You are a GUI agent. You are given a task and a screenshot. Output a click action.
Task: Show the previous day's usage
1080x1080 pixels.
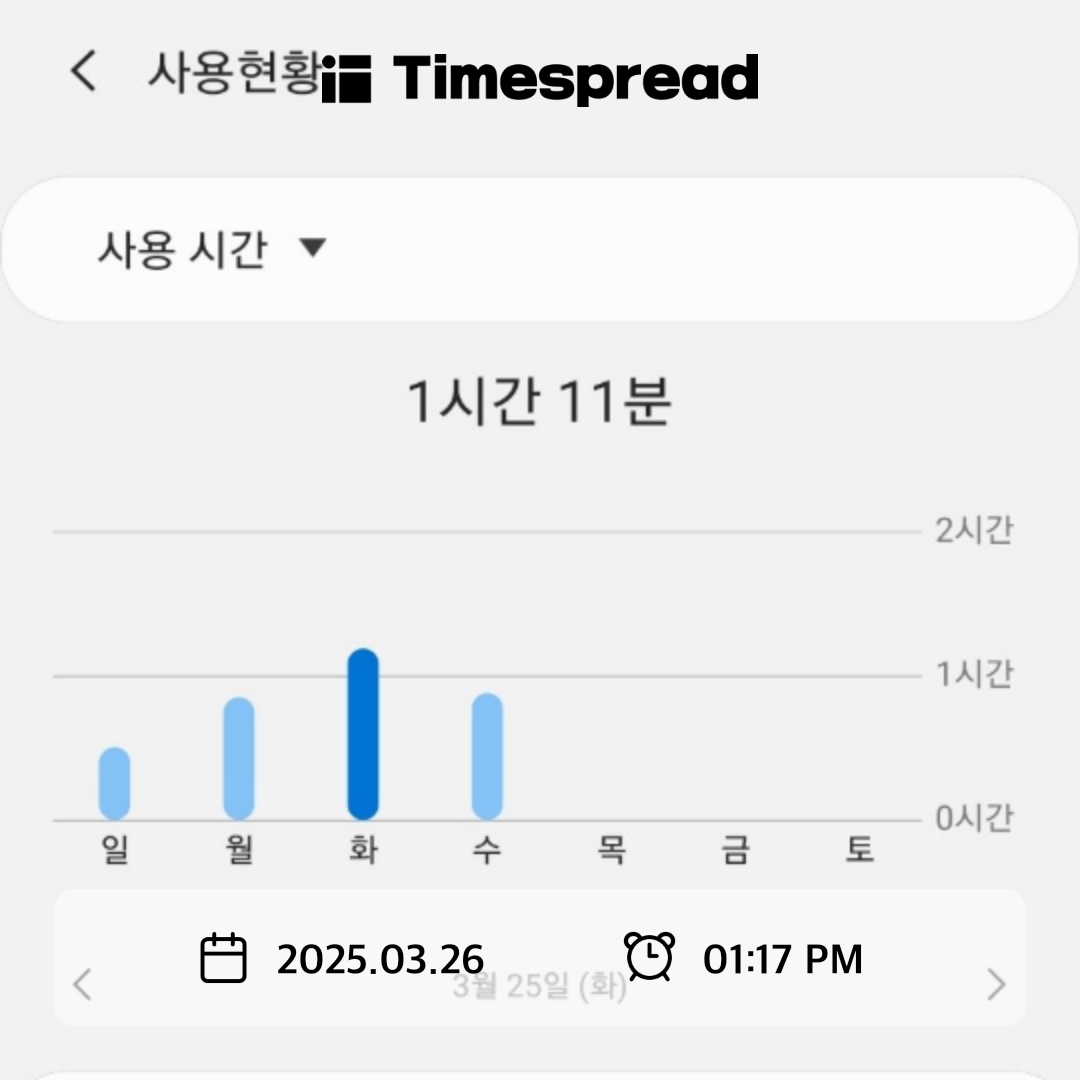(83, 984)
